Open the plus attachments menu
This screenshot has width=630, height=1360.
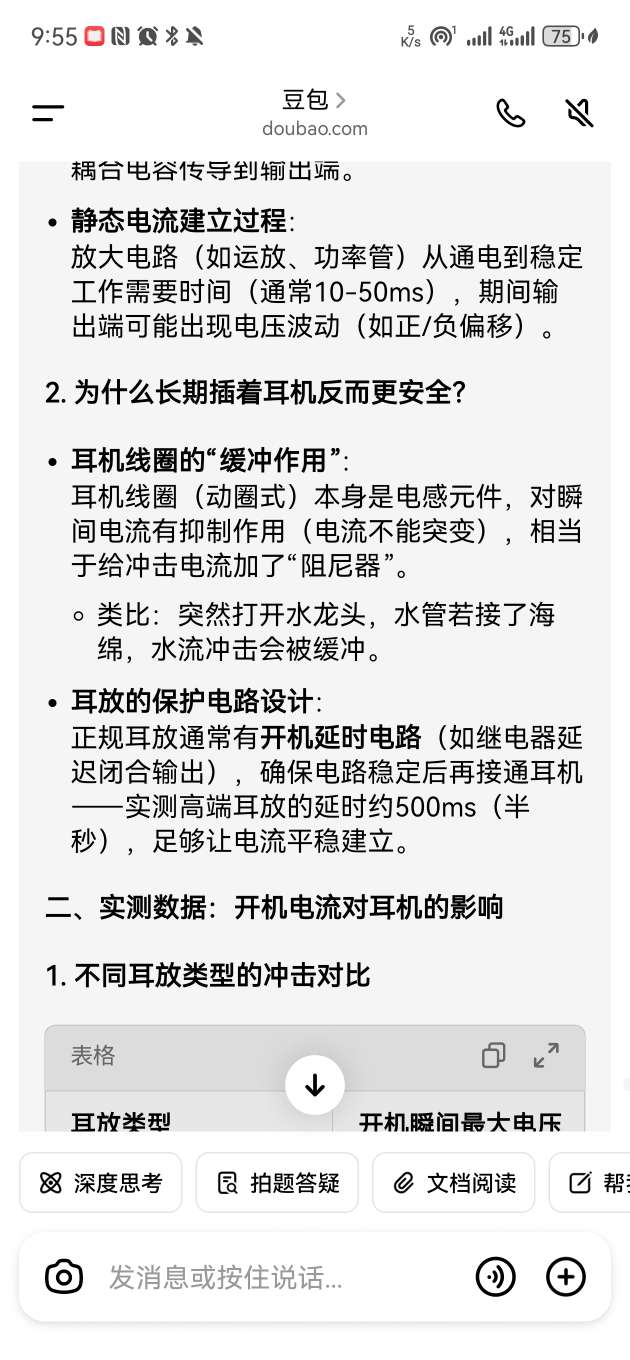coord(566,1277)
